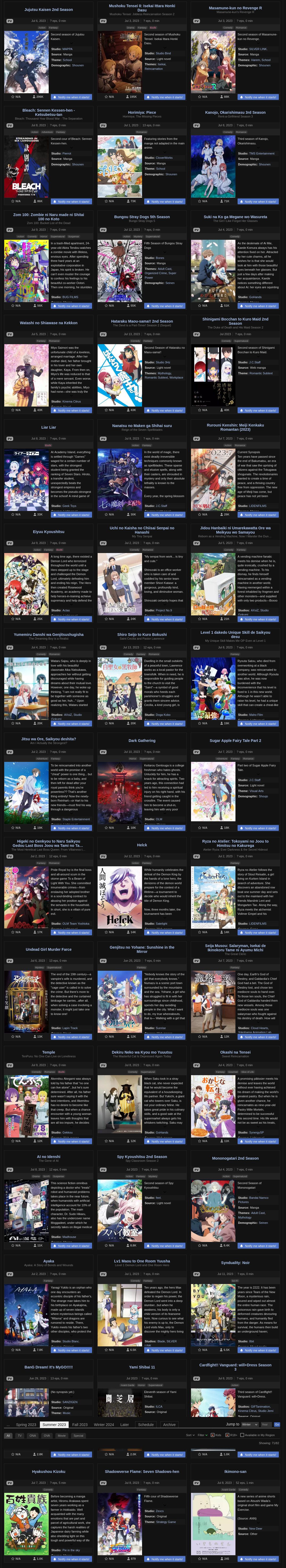Screen dimensions: 286x1568
Task: Toggle the Kids checkbox
Action: click(x=212, y=1435)
